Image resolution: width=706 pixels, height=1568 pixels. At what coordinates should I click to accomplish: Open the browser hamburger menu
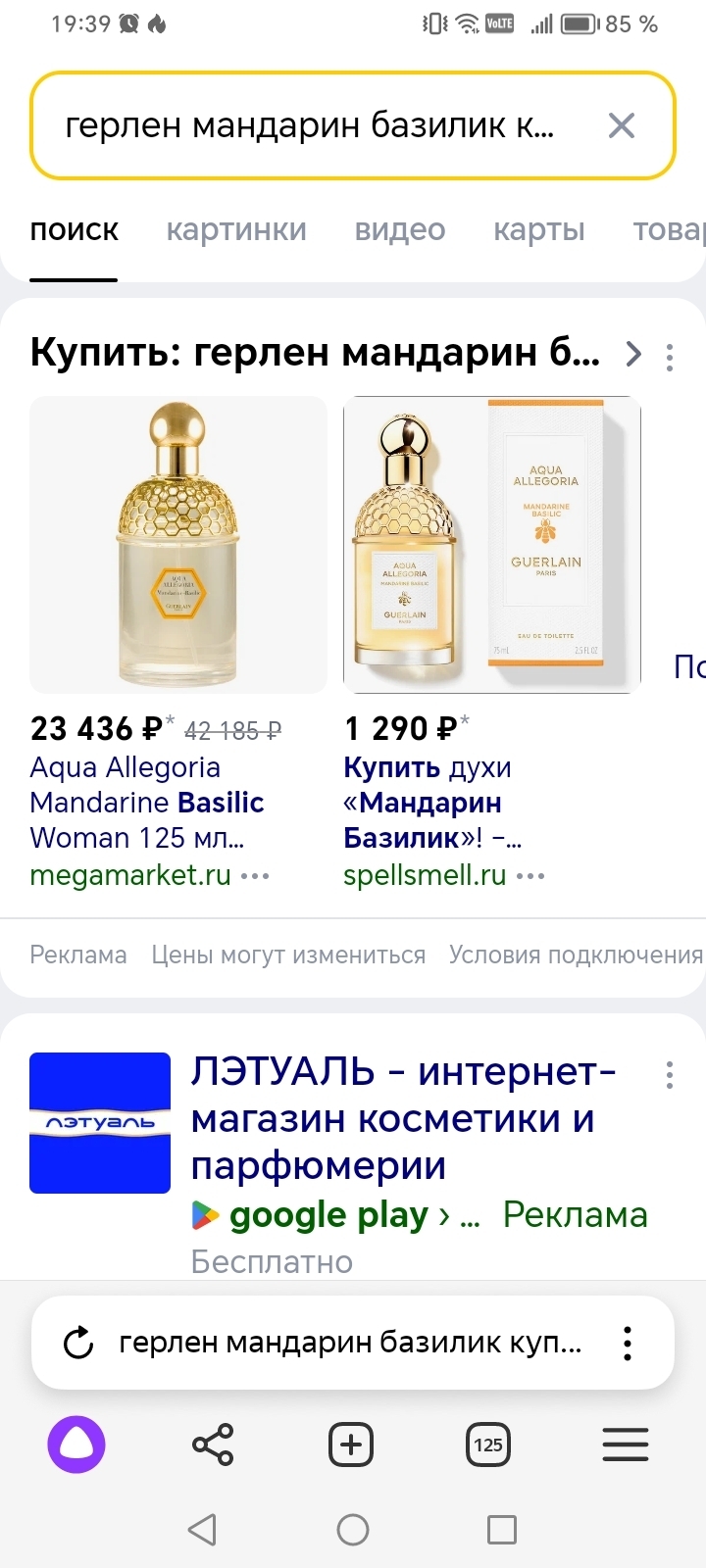[x=625, y=1445]
